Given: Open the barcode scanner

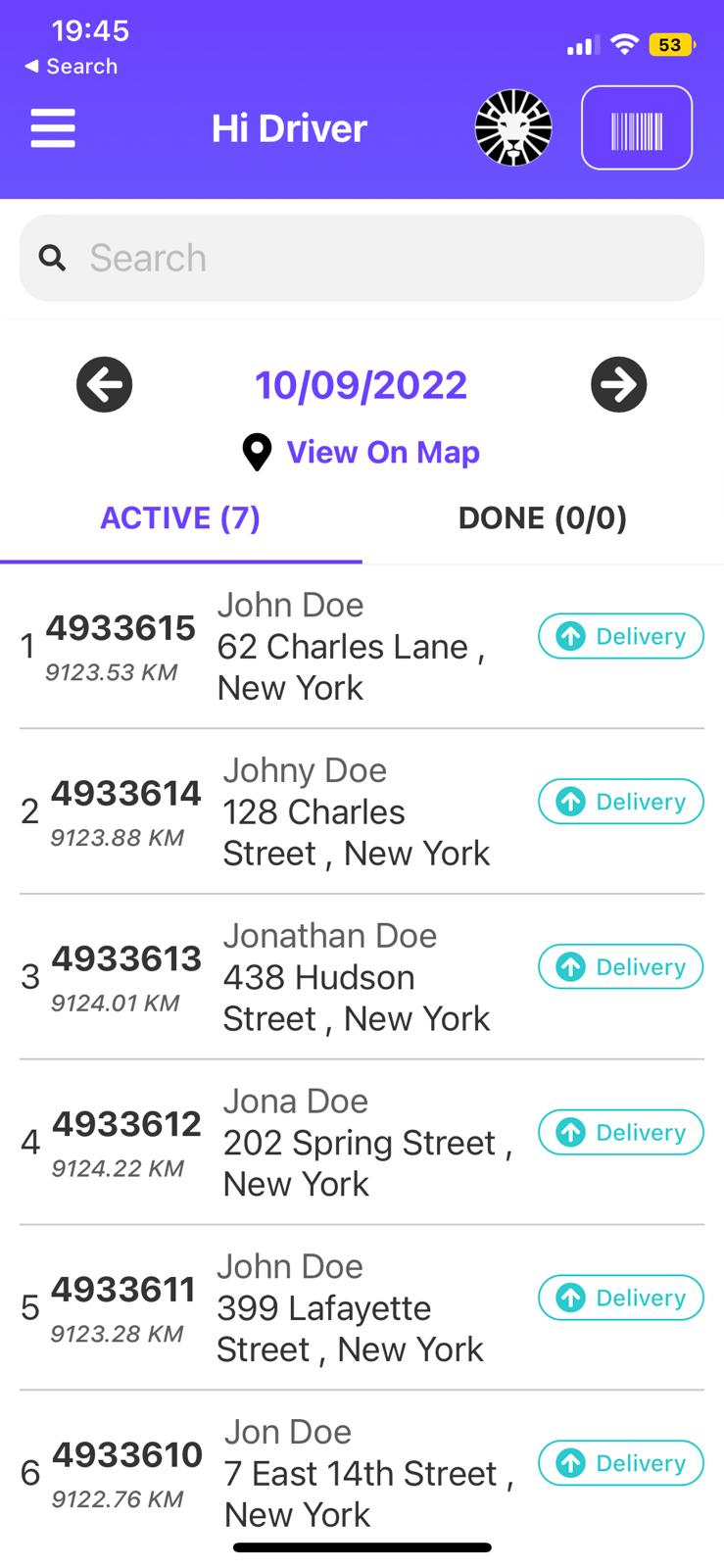Looking at the screenshot, I should (637, 128).
